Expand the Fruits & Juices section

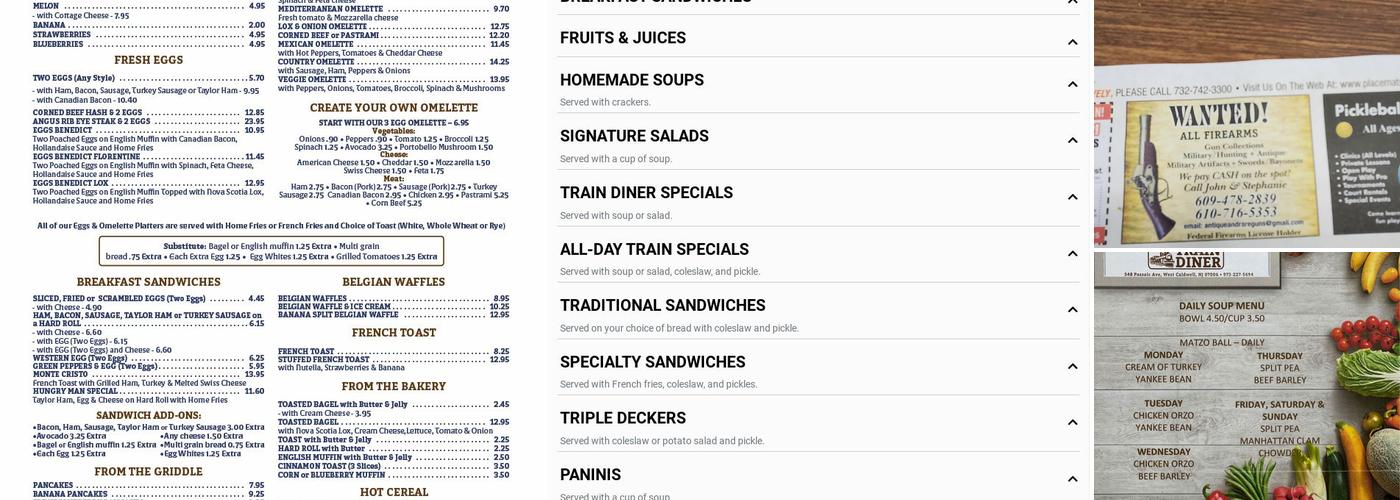tap(817, 39)
